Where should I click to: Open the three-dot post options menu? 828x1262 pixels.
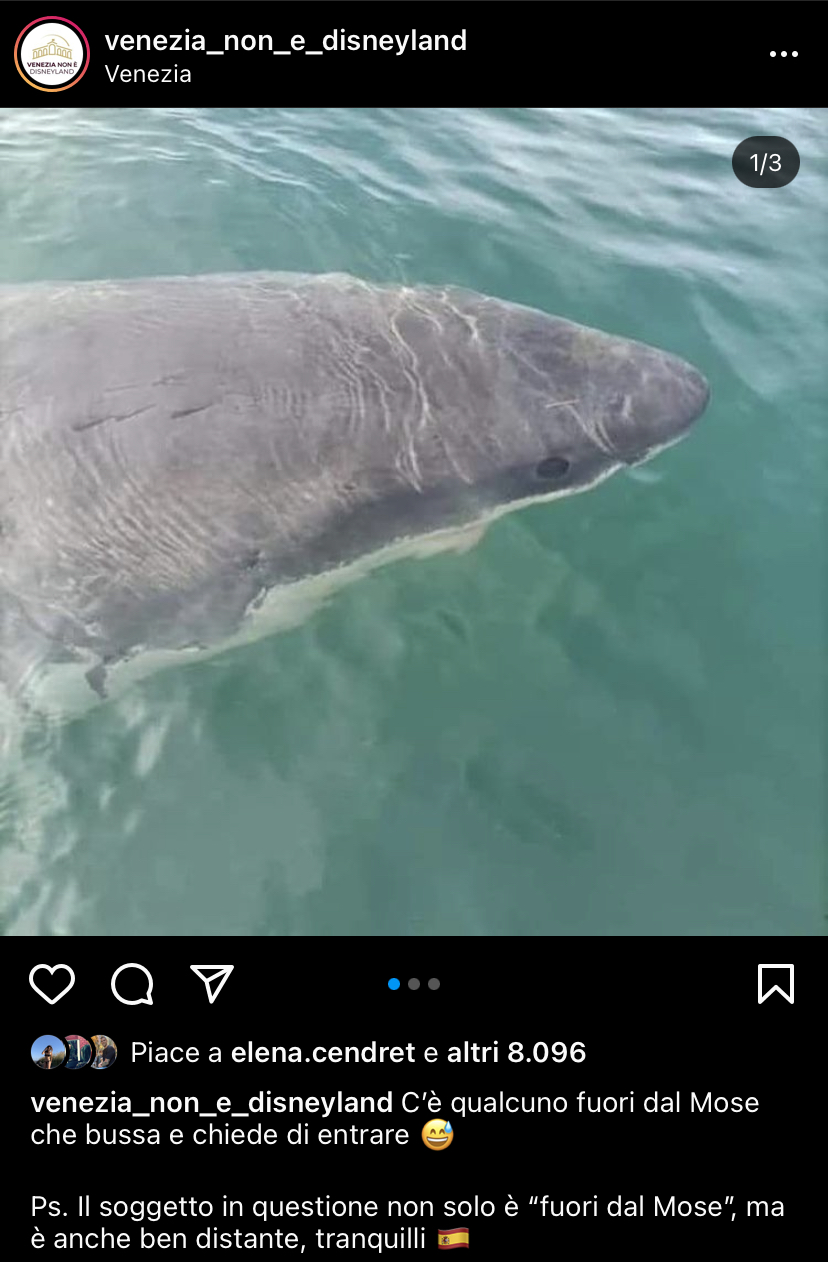click(783, 54)
